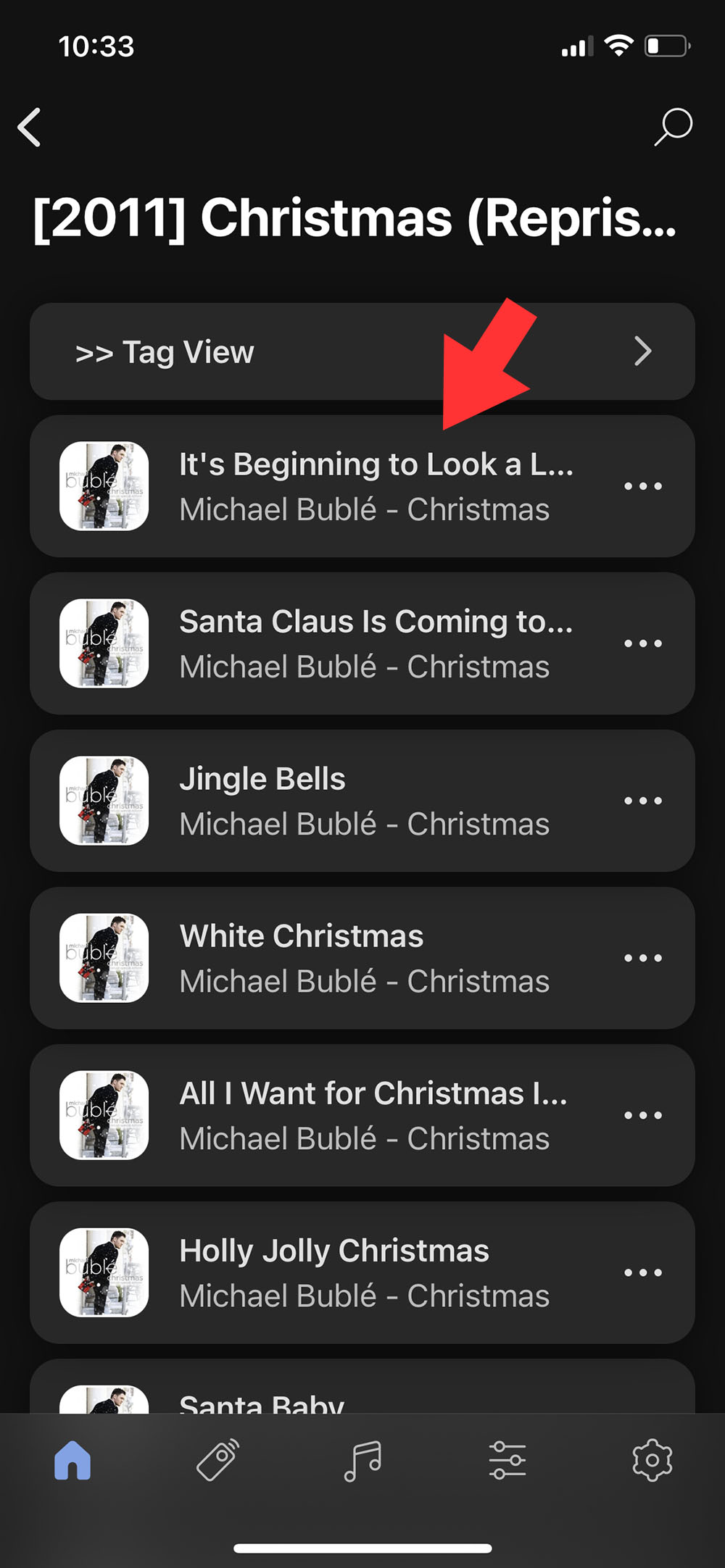Screen dimensions: 725x1568
Task: Show more options for Santa Claus track
Action: [x=643, y=643]
